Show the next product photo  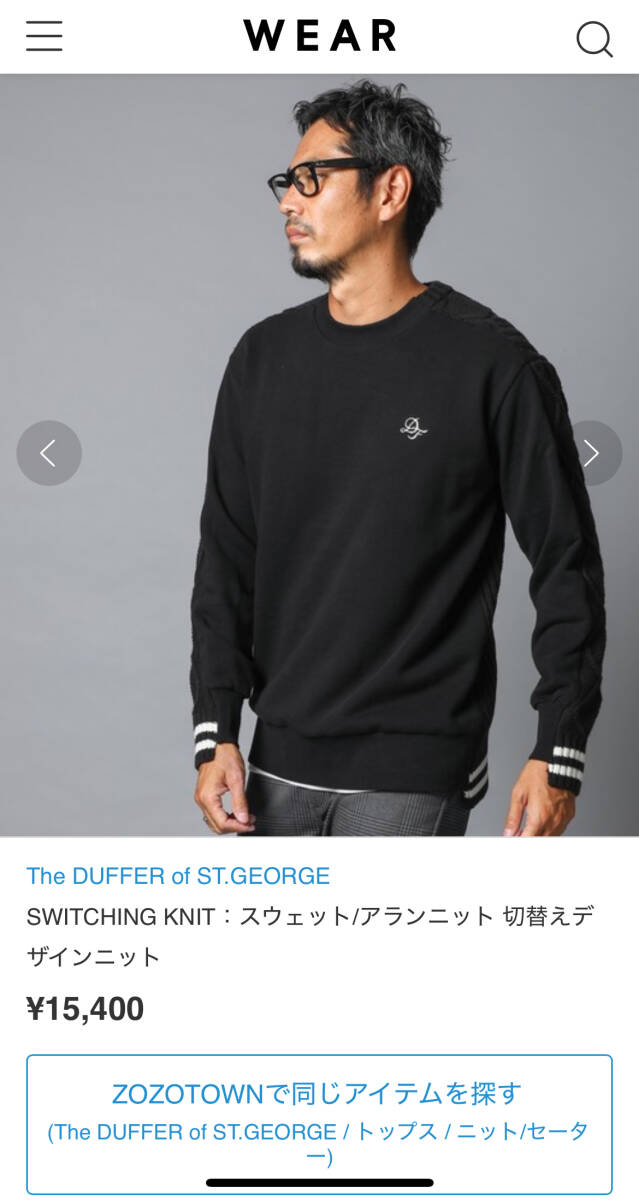tap(591, 453)
